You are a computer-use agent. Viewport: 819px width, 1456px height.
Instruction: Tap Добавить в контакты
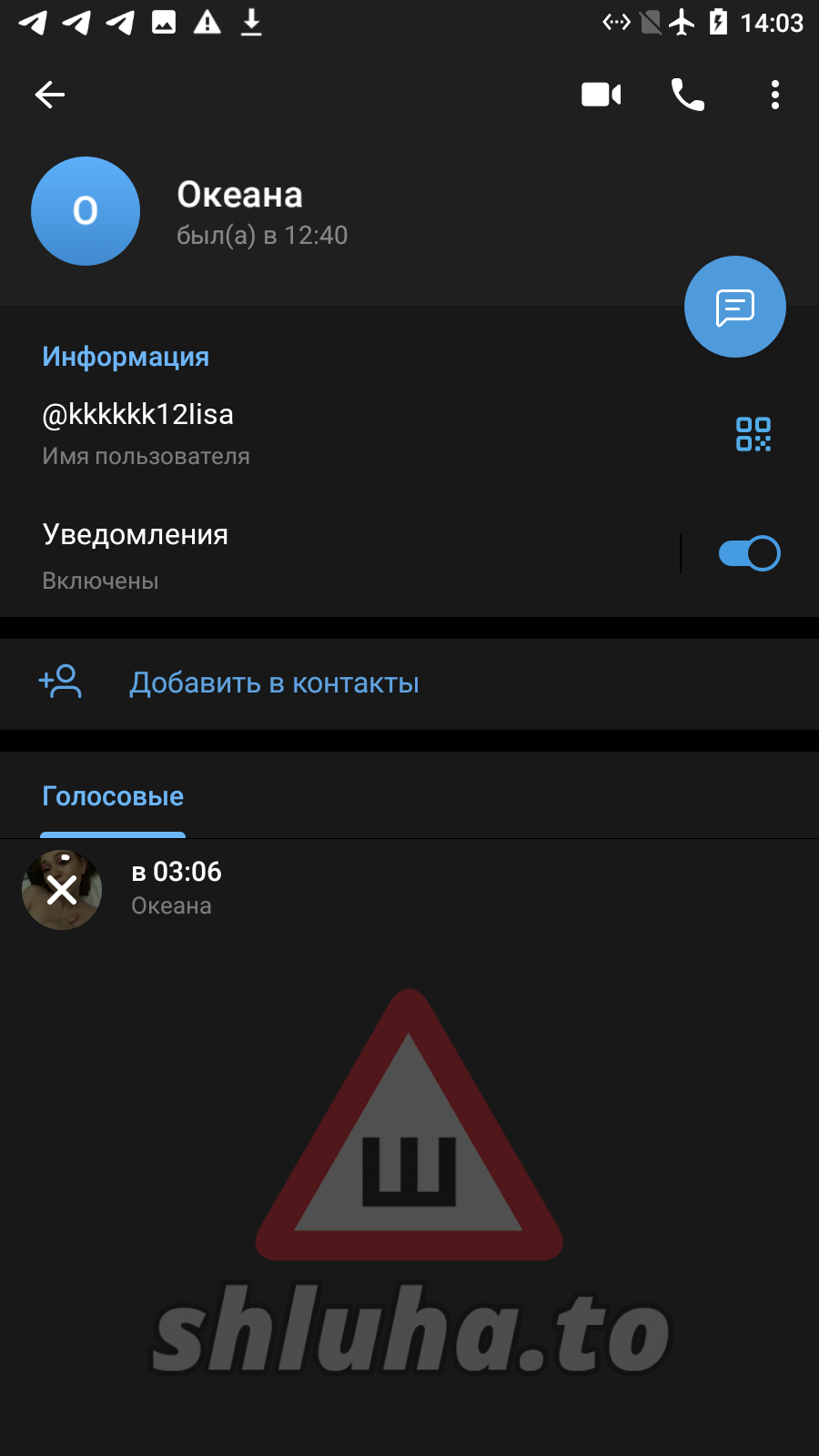coord(273,683)
